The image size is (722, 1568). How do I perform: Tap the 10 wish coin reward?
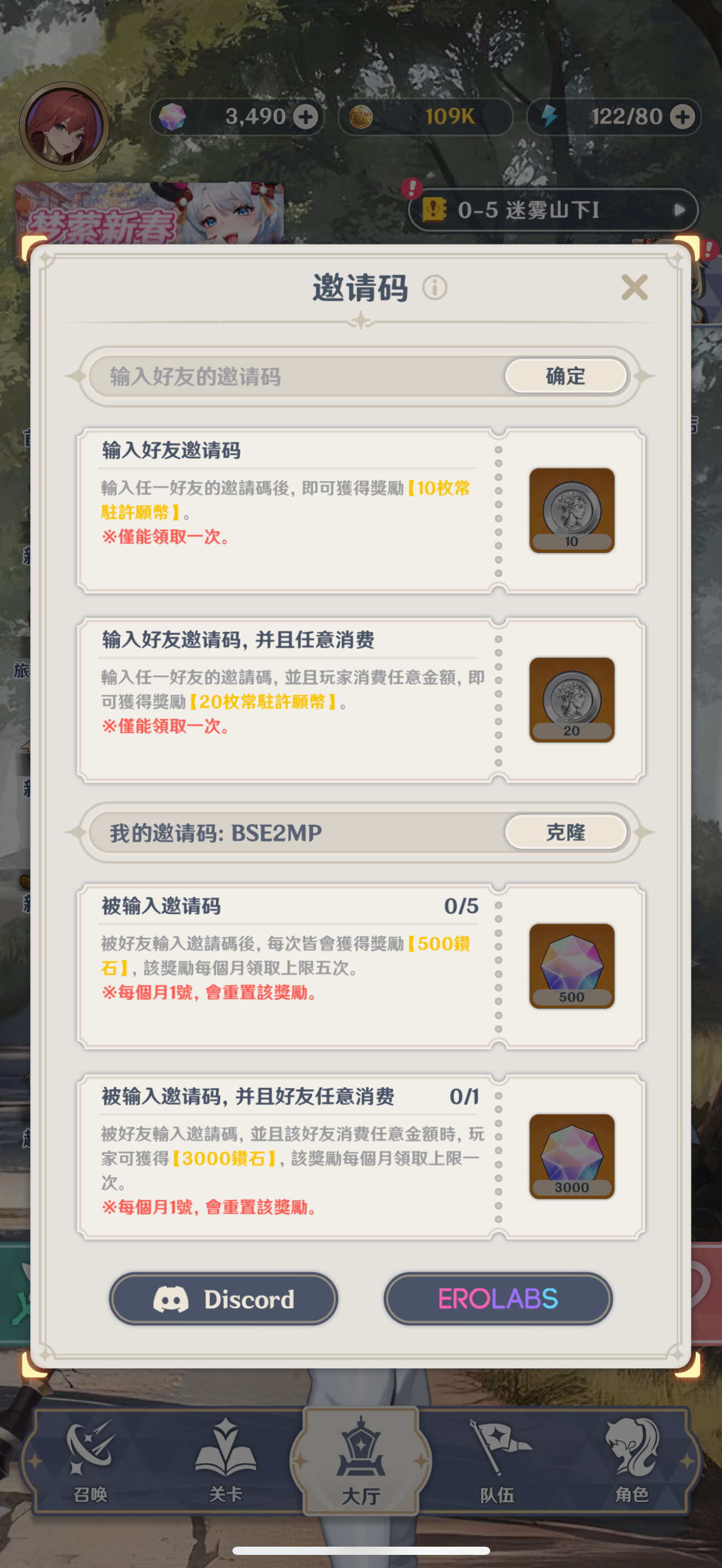(571, 510)
